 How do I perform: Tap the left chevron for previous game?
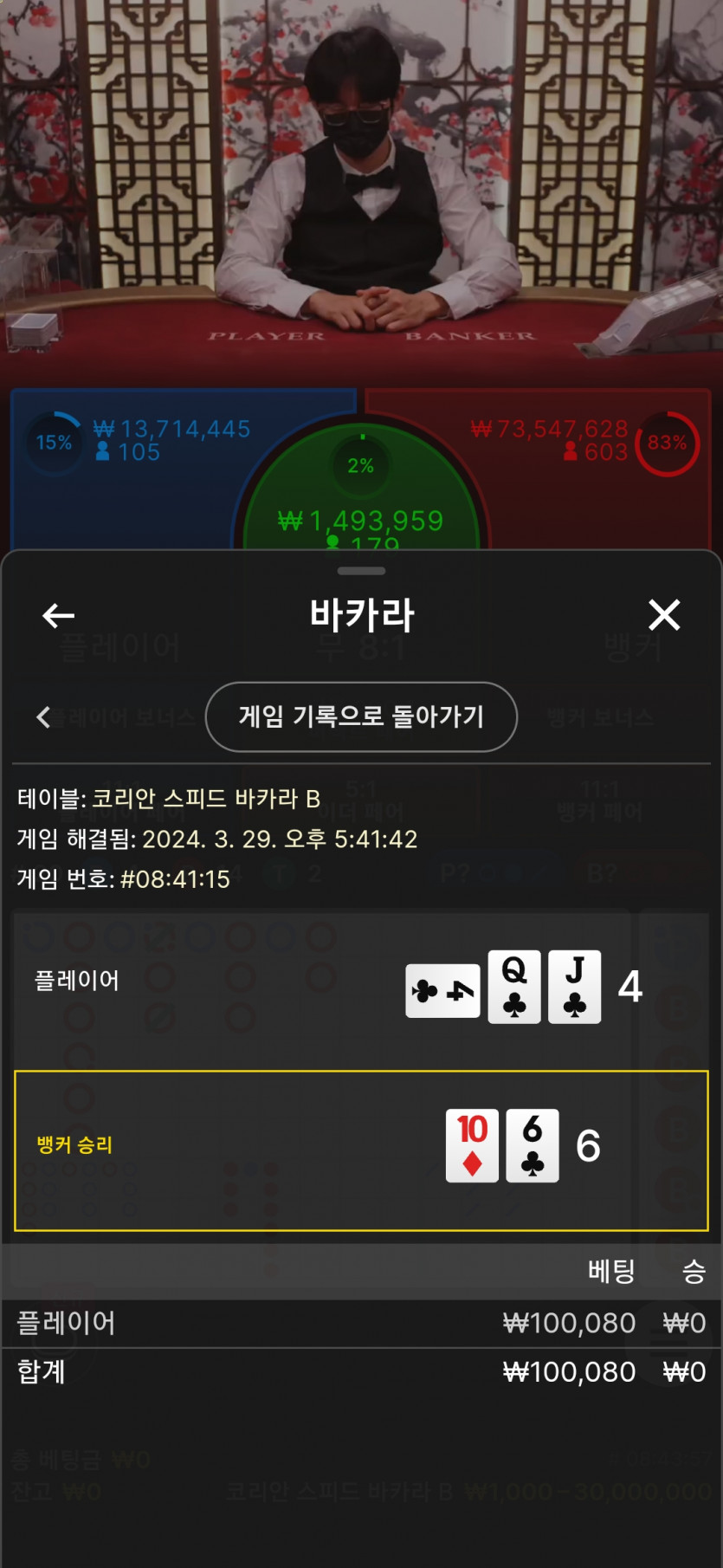point(43,716)
